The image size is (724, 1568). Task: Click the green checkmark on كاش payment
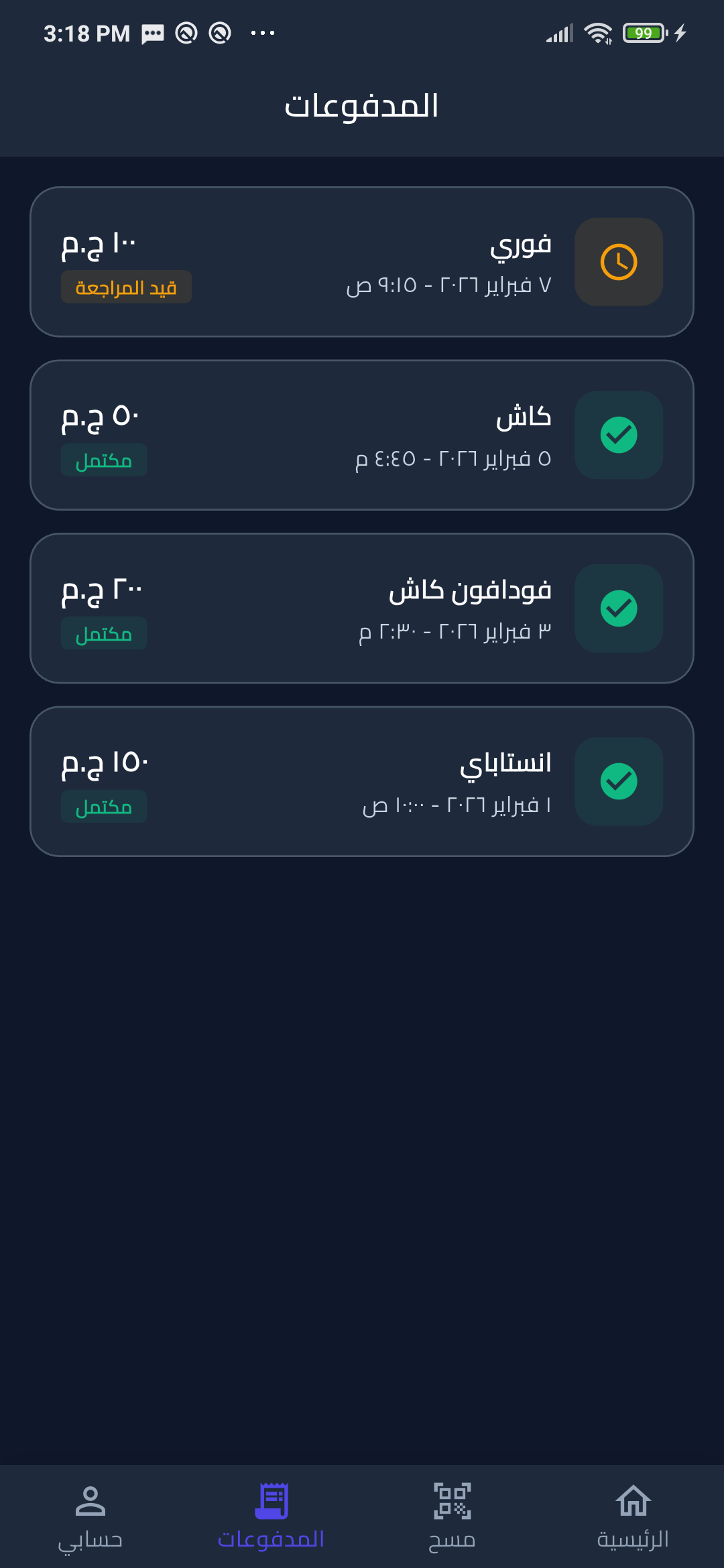[x=618, y=434]
